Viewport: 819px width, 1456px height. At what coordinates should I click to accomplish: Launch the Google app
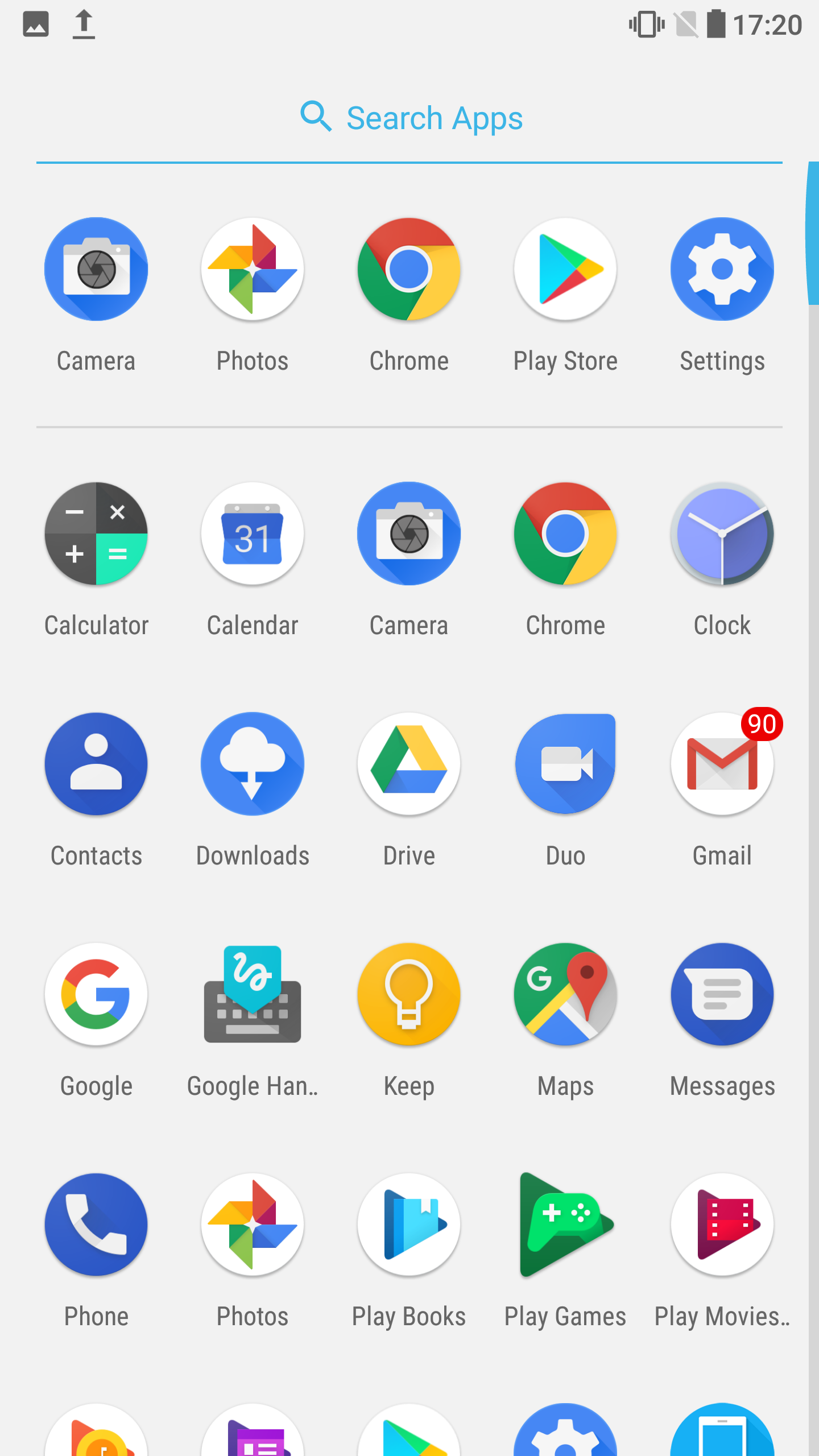(96, 994)
